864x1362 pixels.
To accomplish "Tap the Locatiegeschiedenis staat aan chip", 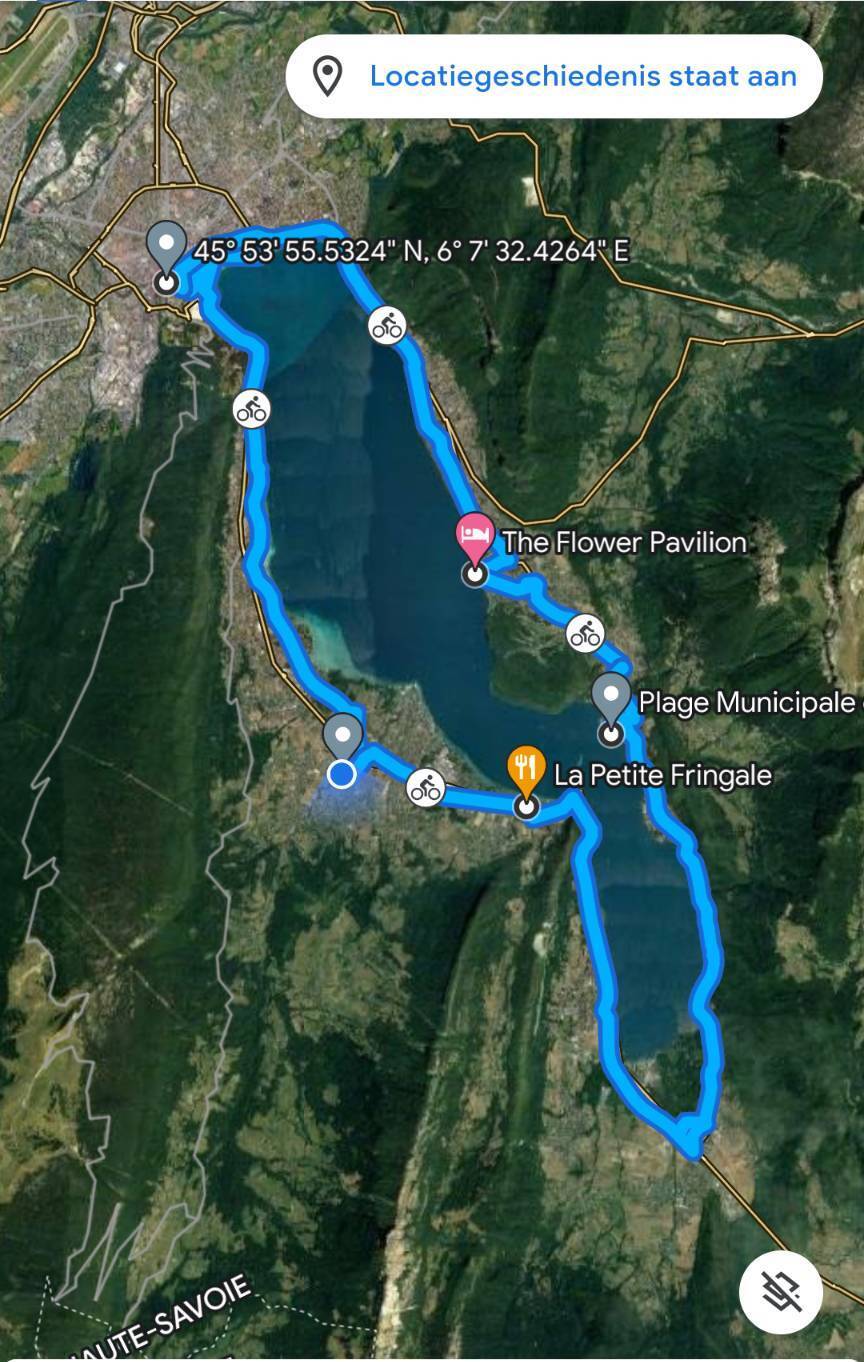I will 554,76.
